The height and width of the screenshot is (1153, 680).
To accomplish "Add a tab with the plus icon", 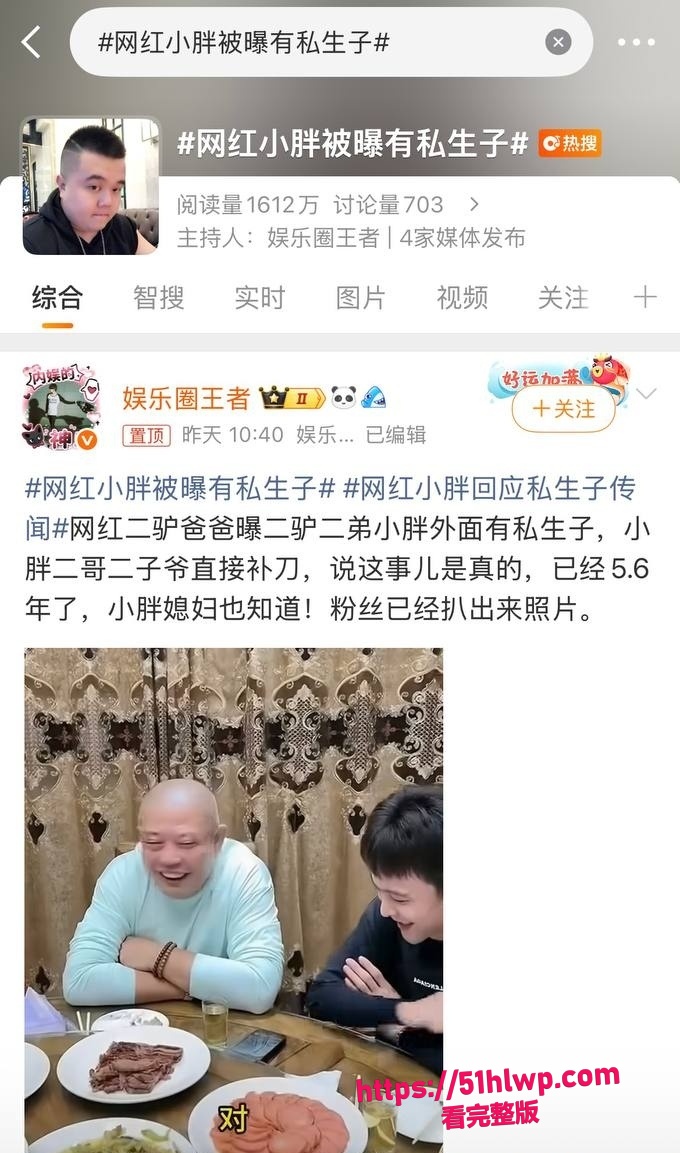I will 645,297.
